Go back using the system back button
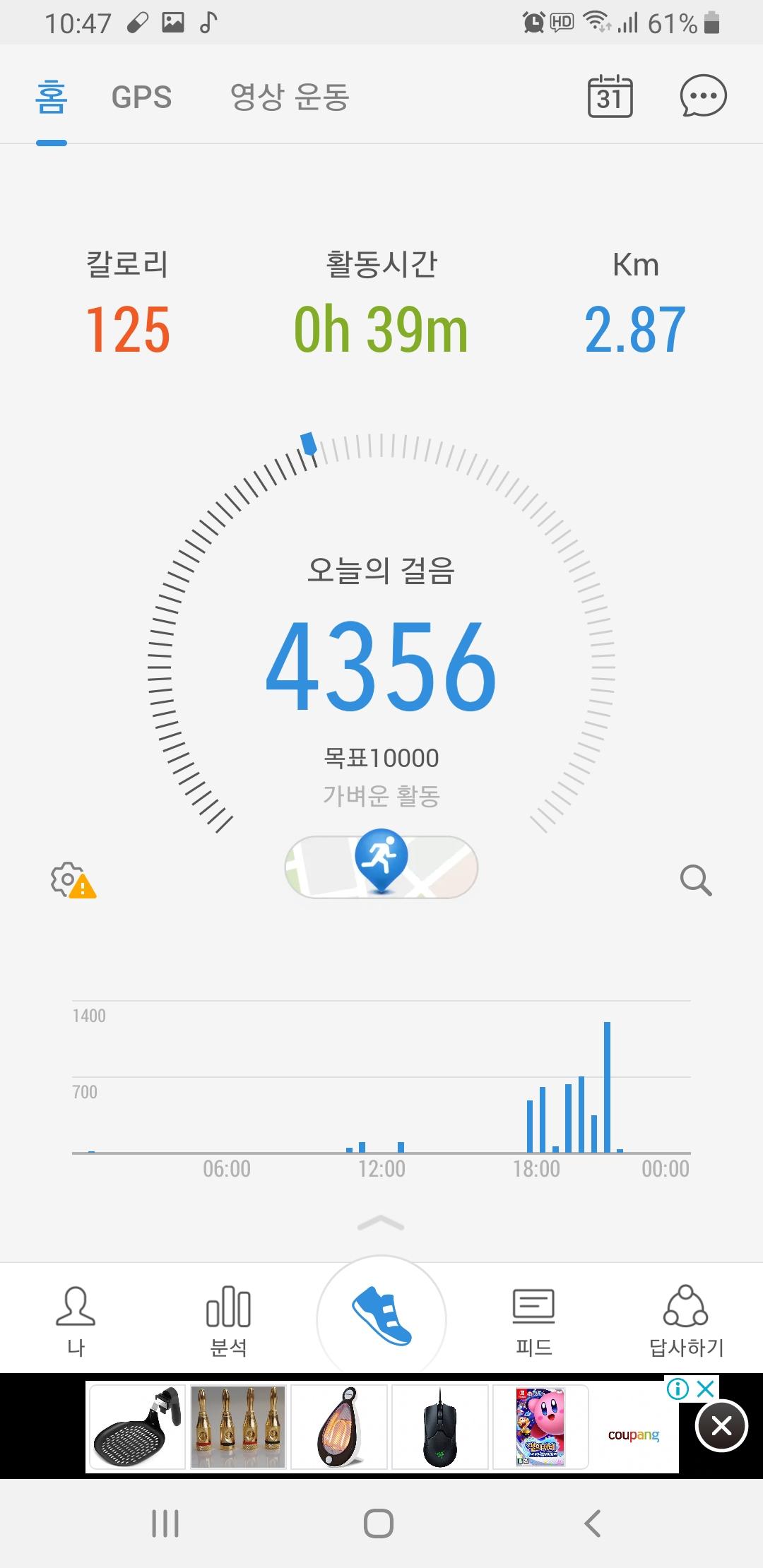The width and height of the screenshot is (763, 1568). coord(593,1524)
